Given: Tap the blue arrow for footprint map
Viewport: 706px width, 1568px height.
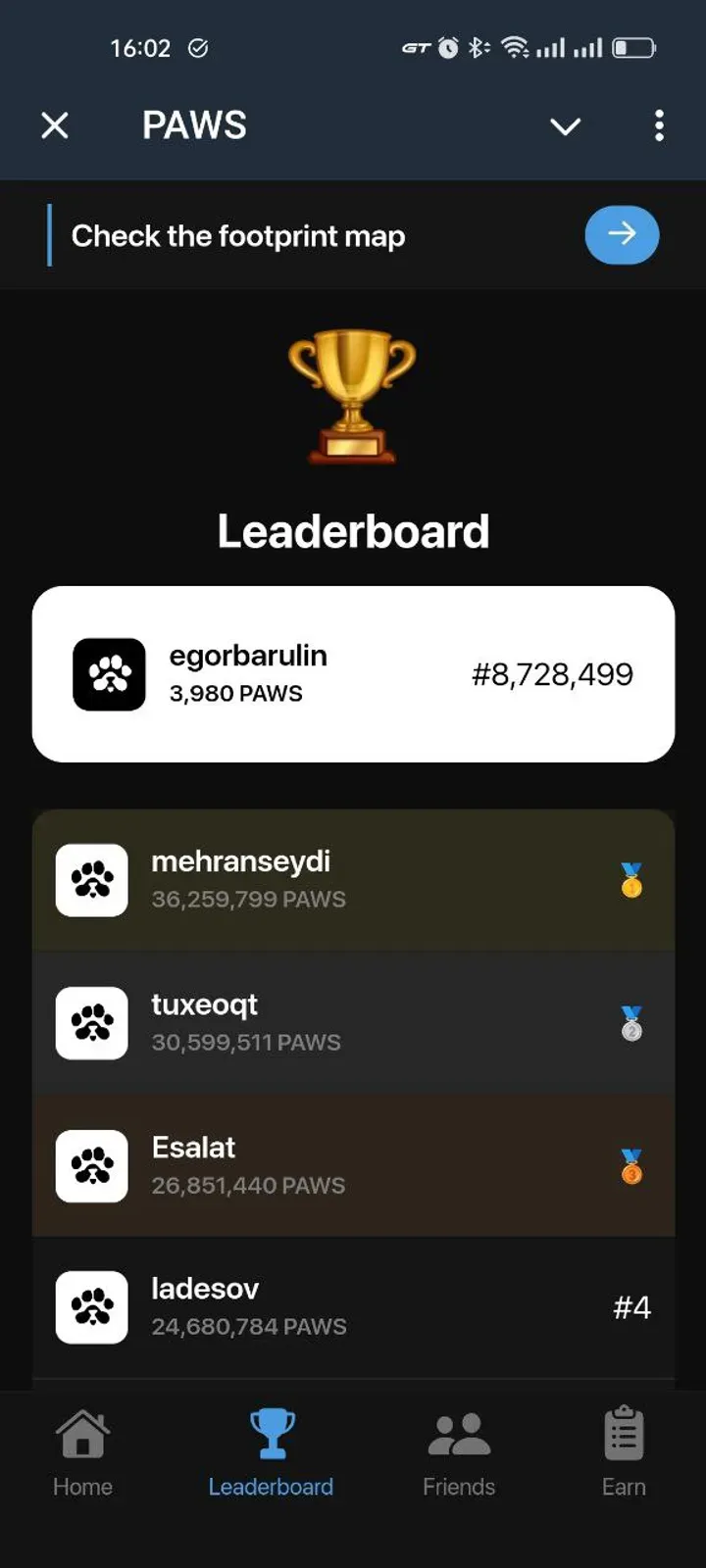Looking at the screenshot, I should (x=622, y=234).
